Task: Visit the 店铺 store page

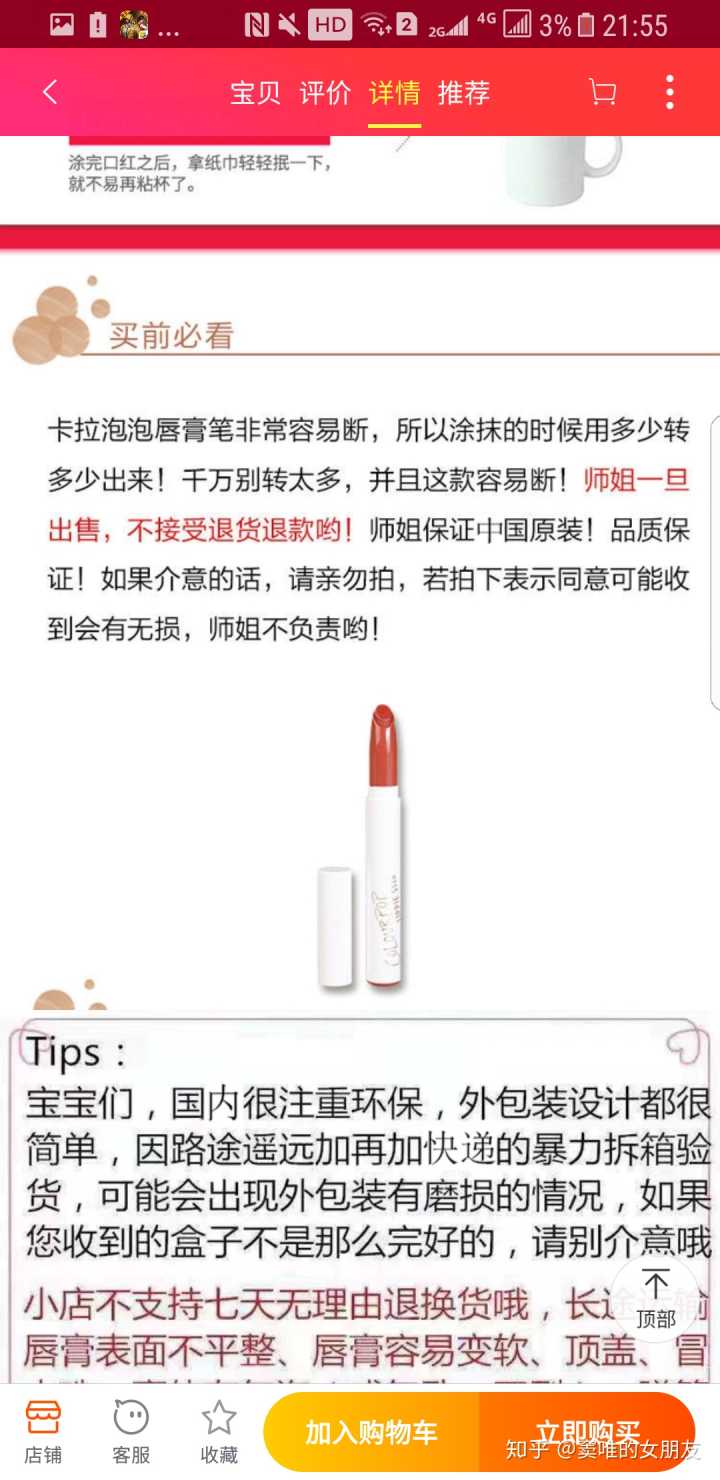Action: click(43, 1430)
